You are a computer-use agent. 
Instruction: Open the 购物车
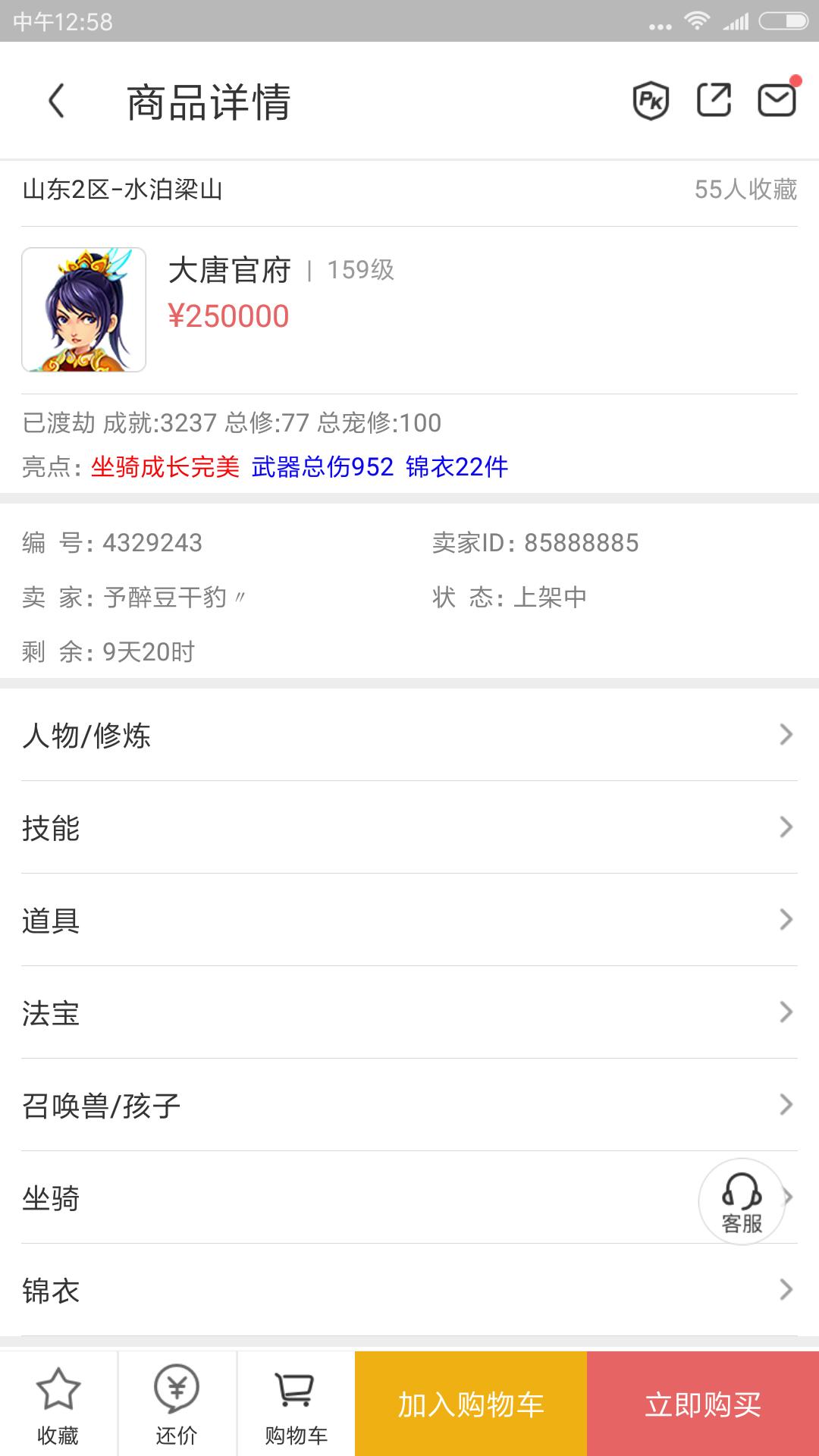click(296, 1404)
